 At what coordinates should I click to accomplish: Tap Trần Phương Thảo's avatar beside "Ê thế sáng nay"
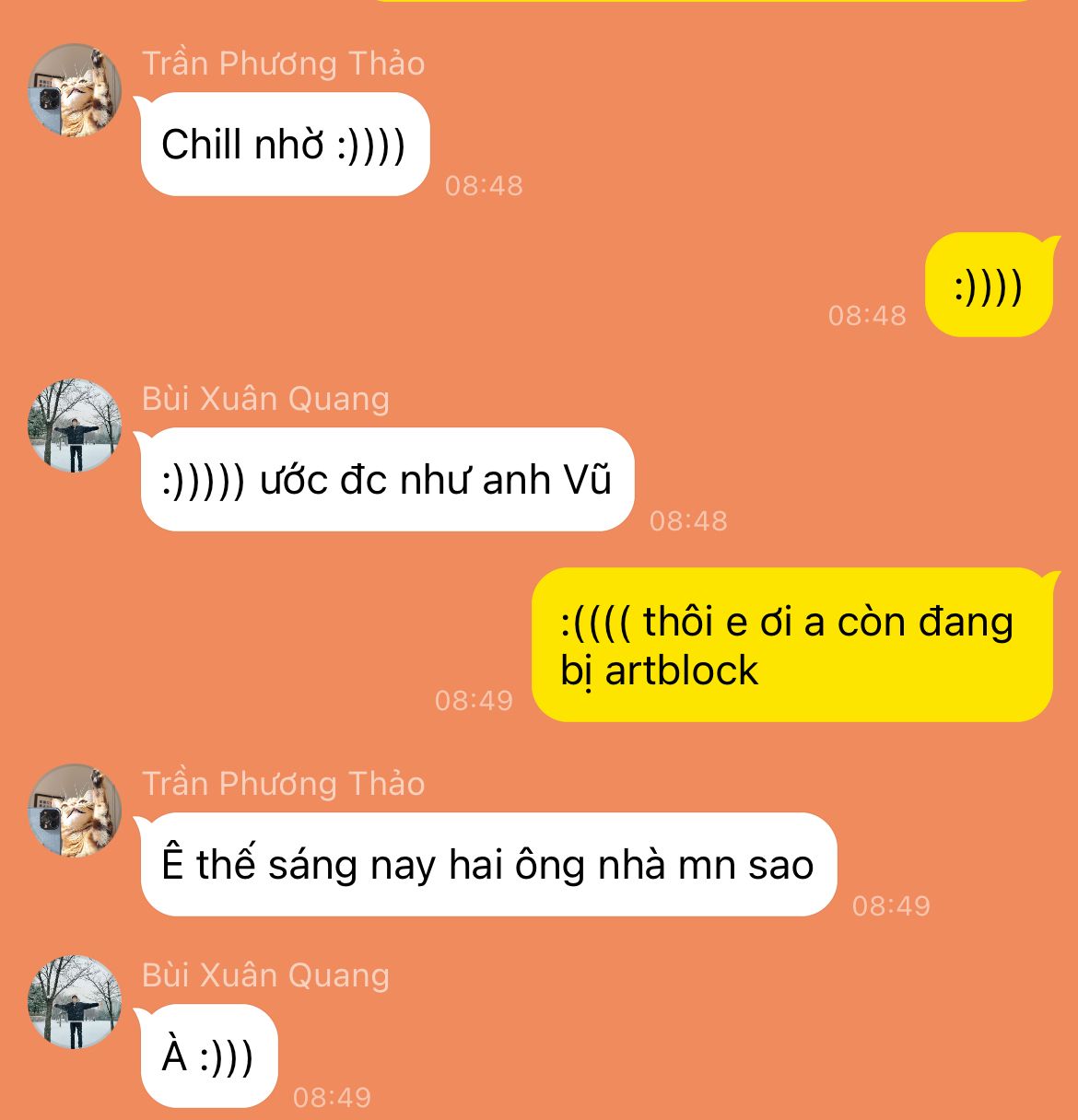coord(75,811)
